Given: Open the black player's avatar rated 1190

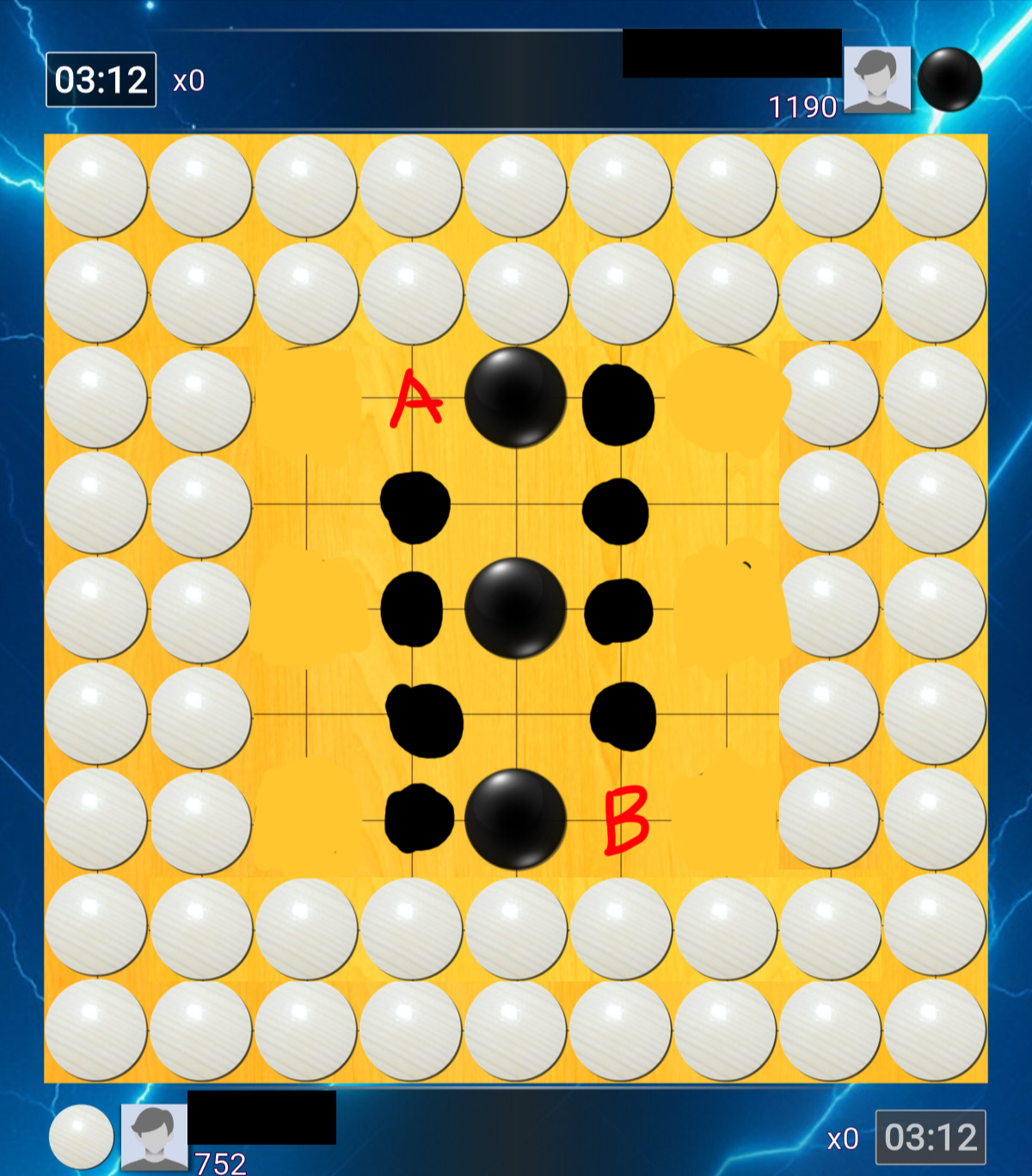Looking at the screenshot, I should pyautogui.click(x=876, y=80).
